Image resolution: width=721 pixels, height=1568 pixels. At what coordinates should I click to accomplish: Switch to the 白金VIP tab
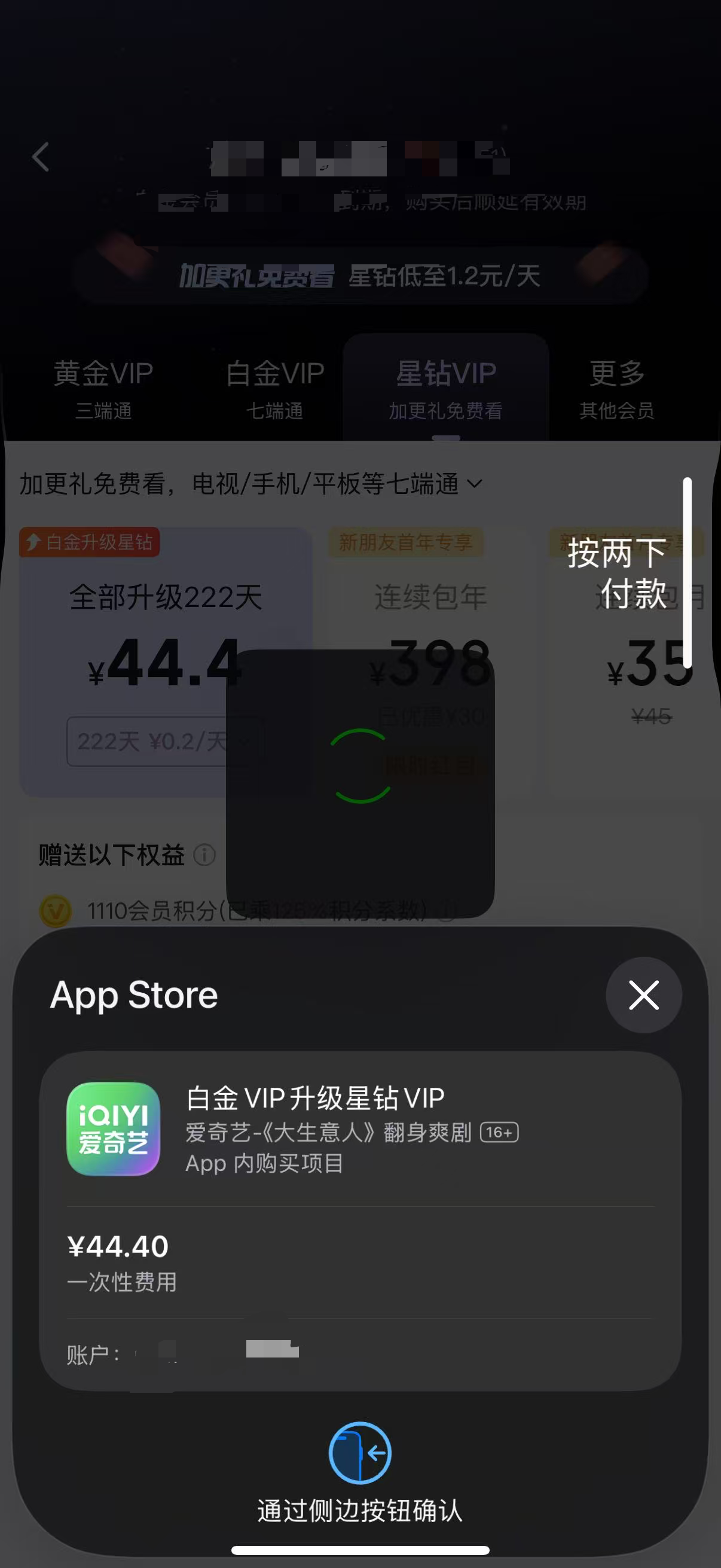tap(274, 387)
